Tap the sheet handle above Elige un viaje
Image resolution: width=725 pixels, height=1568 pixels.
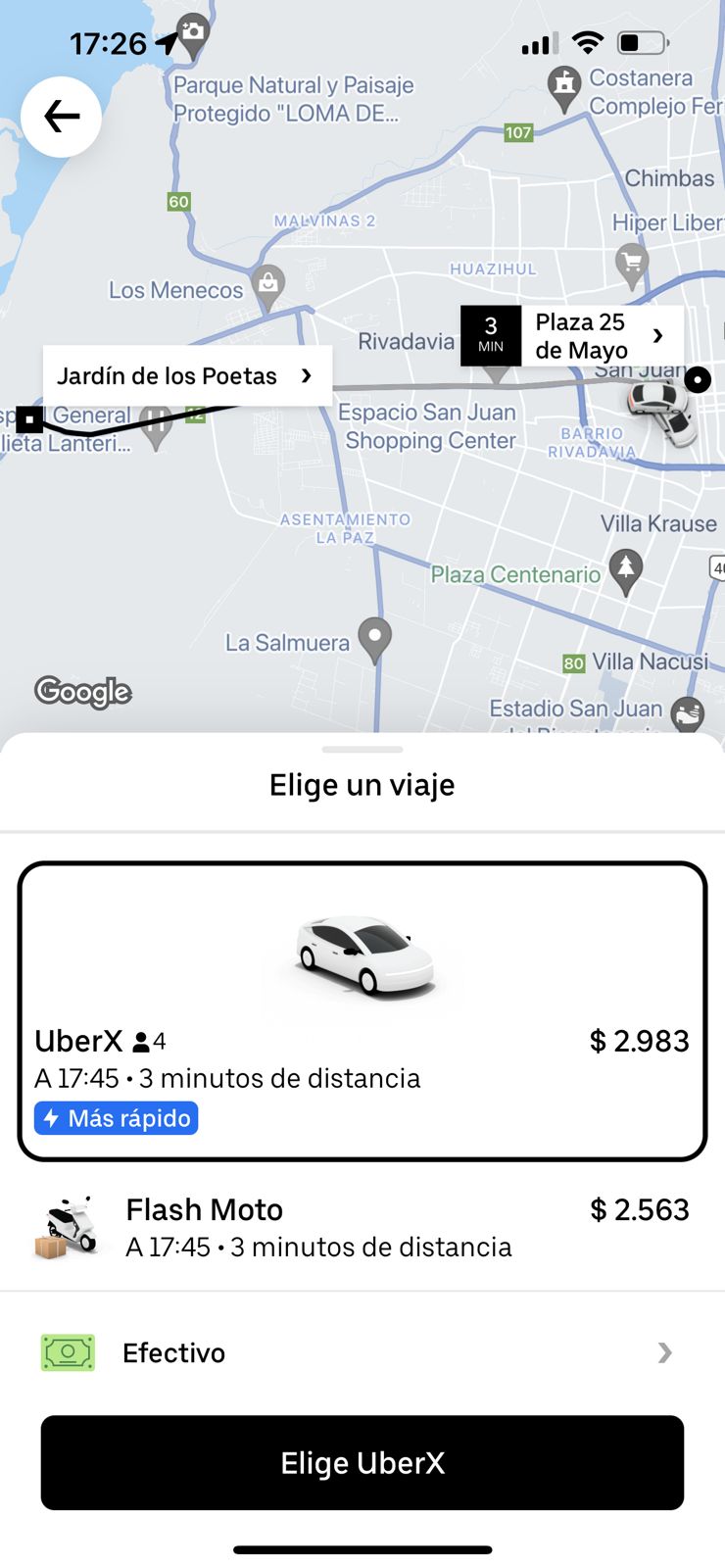click(362, 750)
